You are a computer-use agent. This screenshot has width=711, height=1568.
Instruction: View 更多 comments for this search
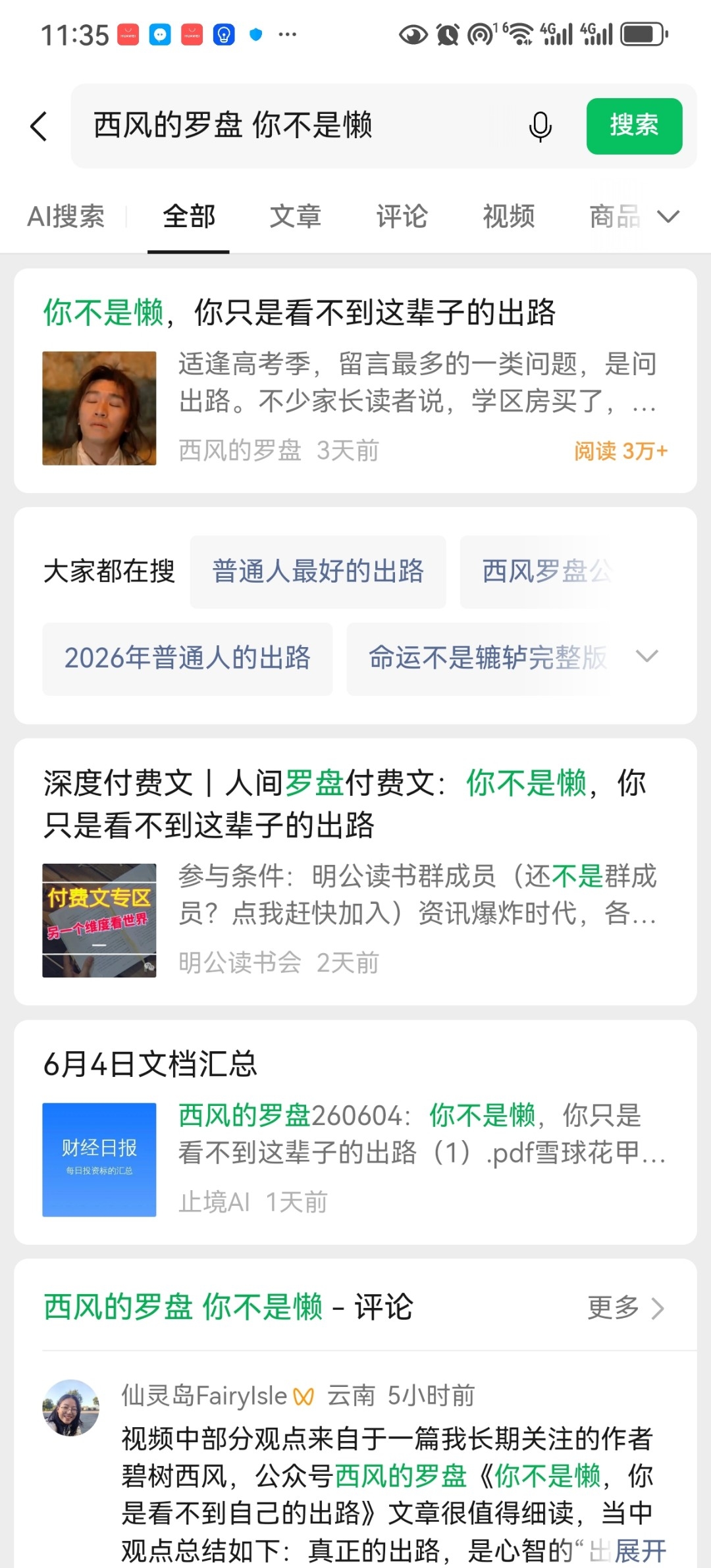coord(625,1307)
